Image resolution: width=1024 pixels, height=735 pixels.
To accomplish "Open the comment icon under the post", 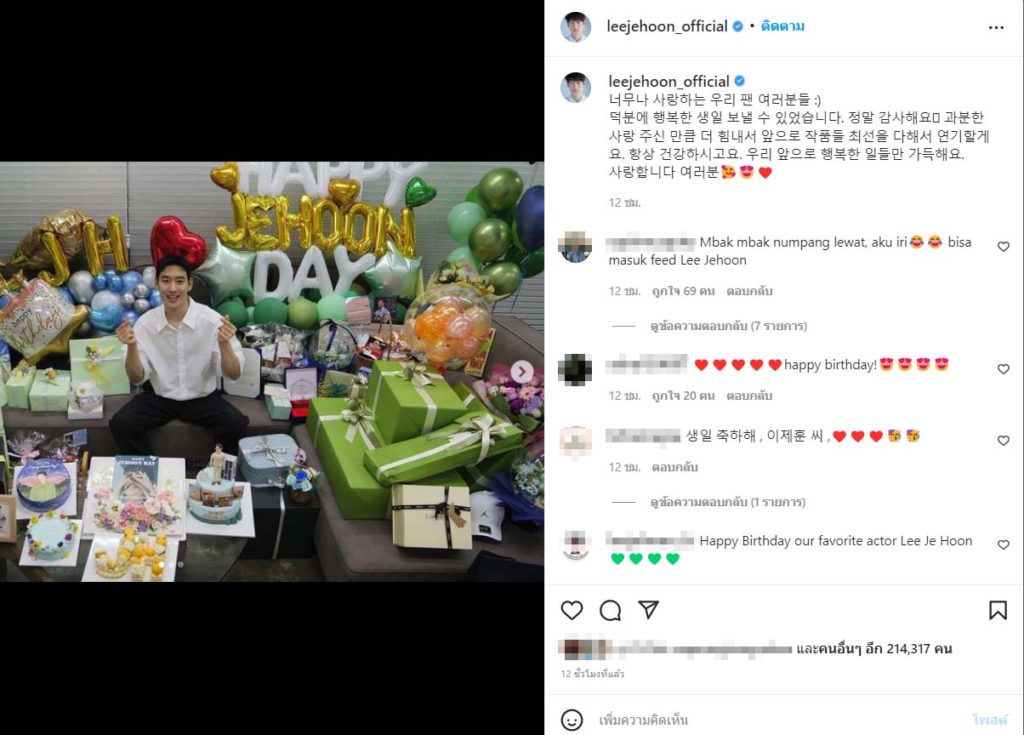I will point(610,610).
